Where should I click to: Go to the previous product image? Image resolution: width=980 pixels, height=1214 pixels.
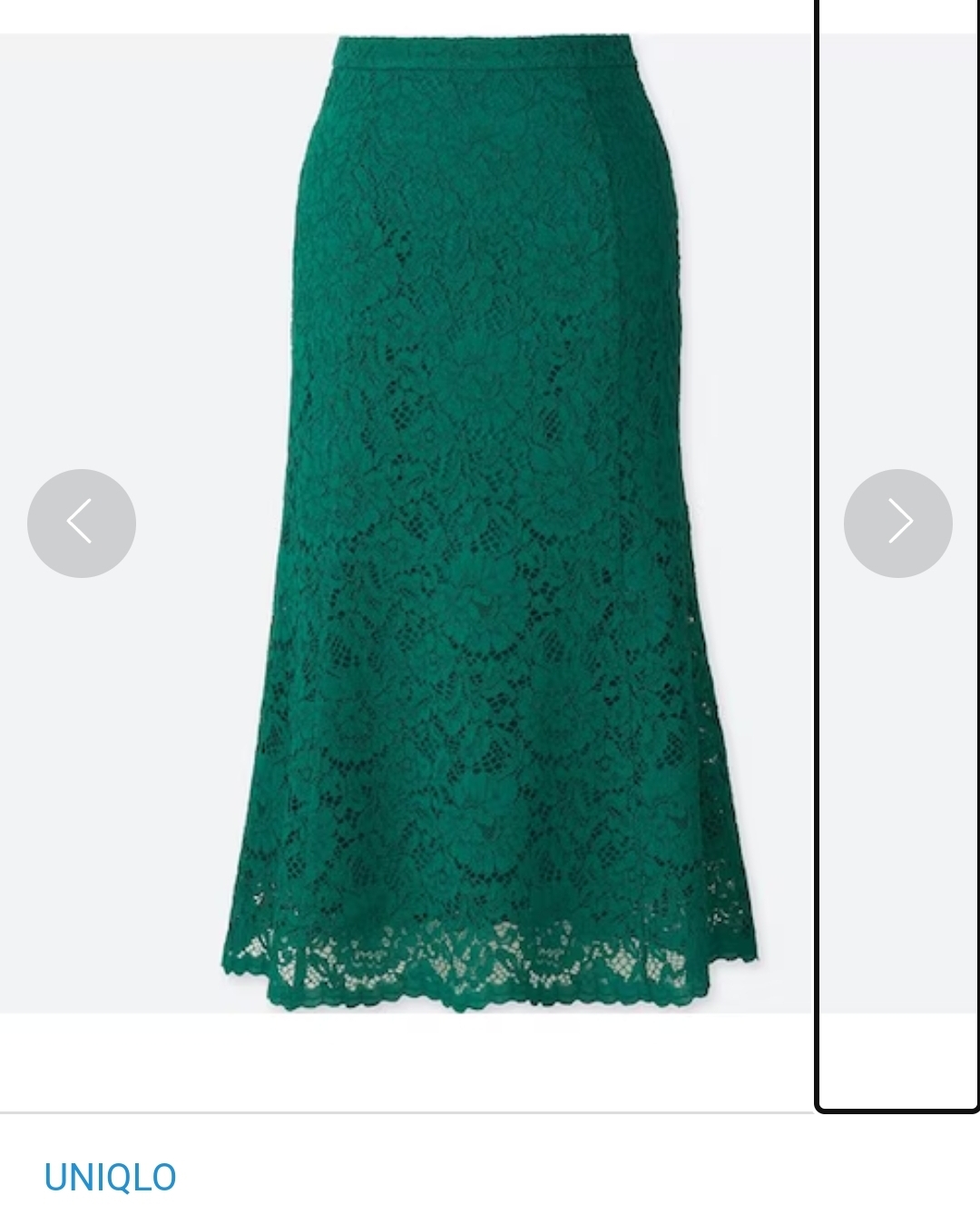pyautogui.click(x=82, y=523)
